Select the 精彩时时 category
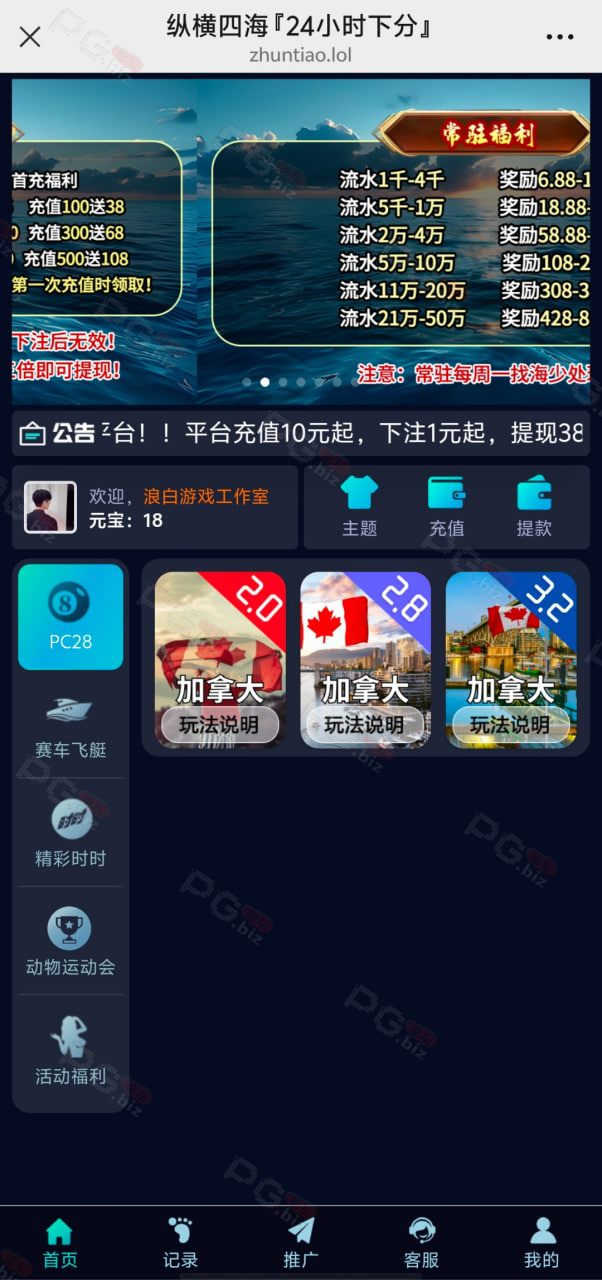 click(70, 833)
